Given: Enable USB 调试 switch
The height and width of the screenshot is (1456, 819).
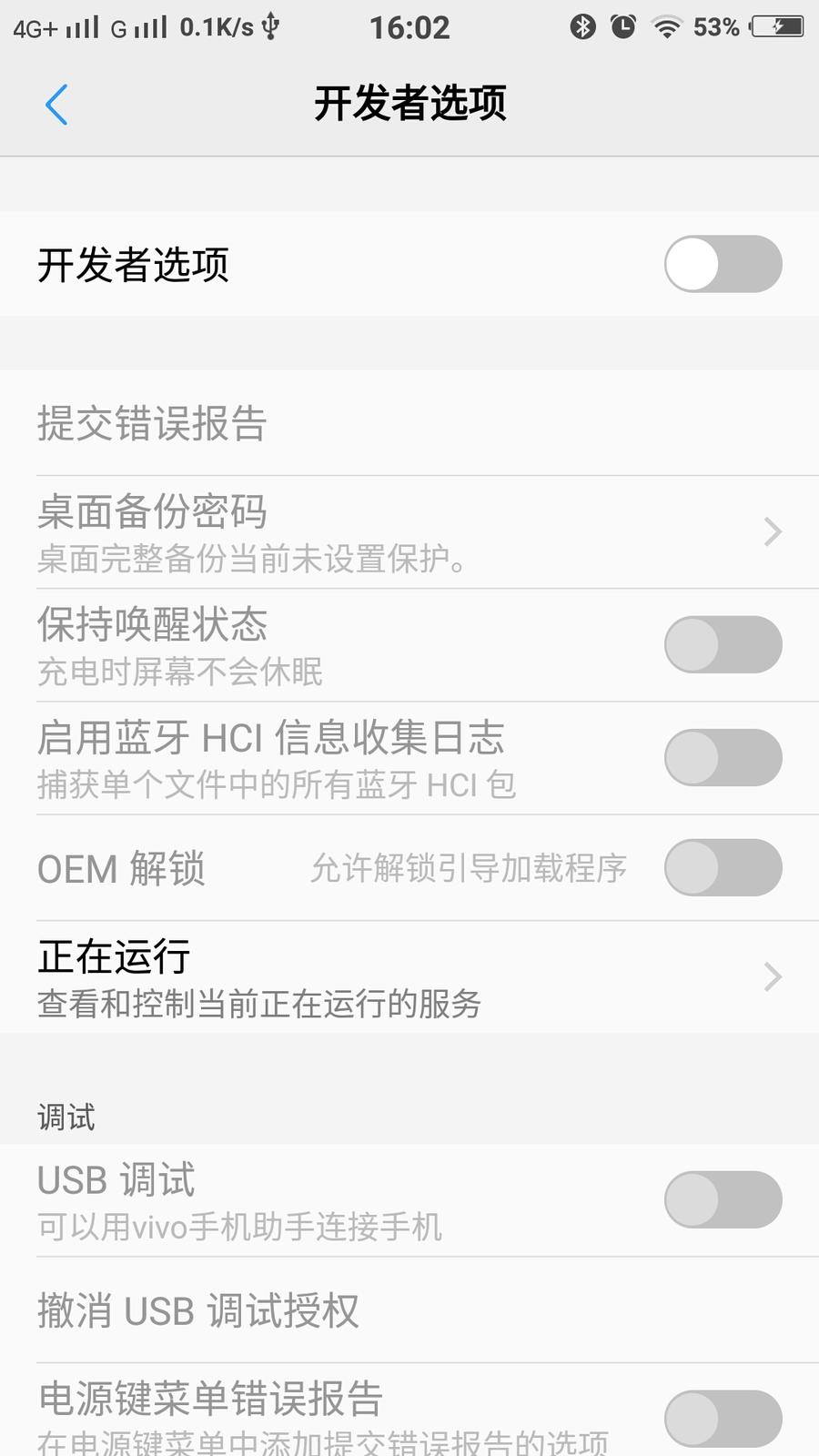Looking at the screenshot, I should 723,1199.
